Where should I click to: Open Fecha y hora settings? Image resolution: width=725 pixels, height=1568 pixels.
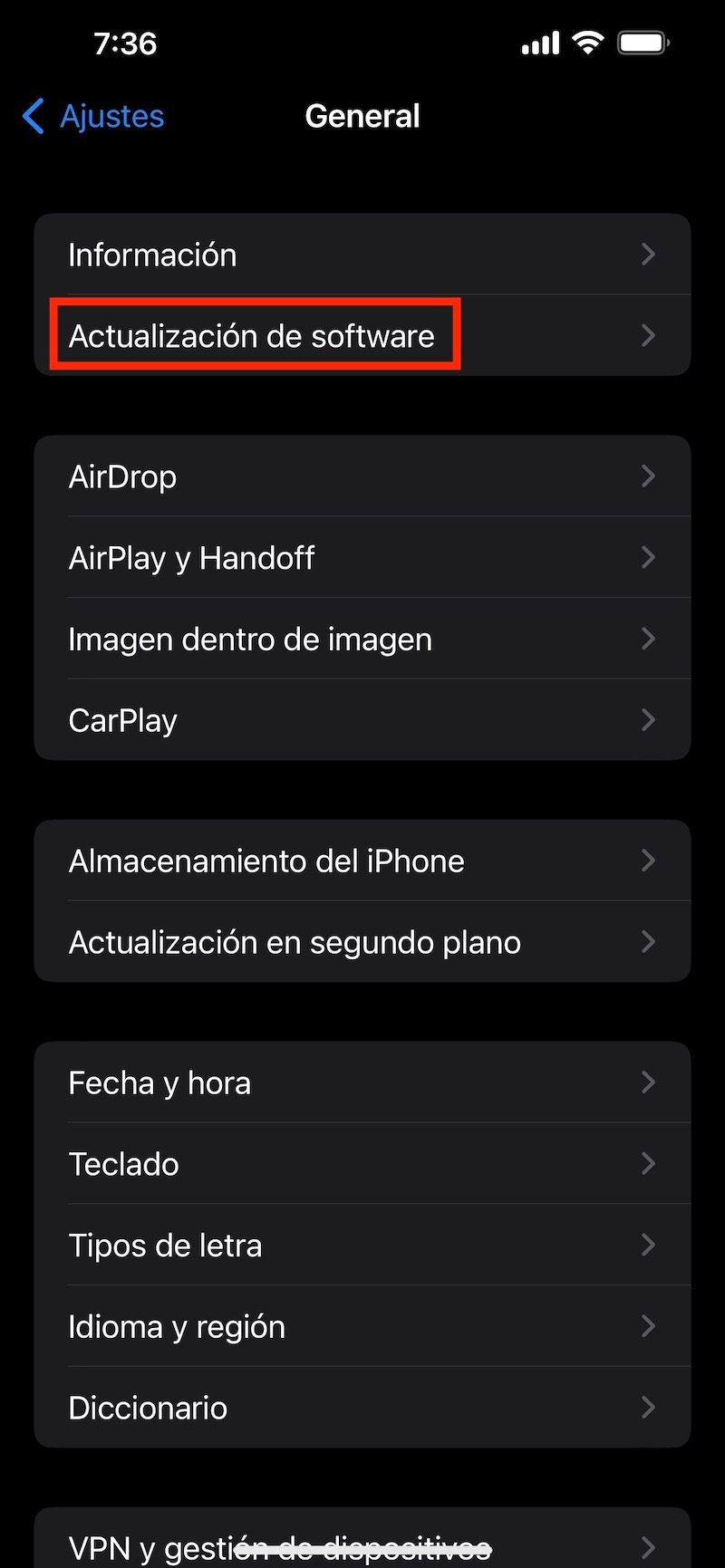pyautogui.click(x=362, y=1082)
